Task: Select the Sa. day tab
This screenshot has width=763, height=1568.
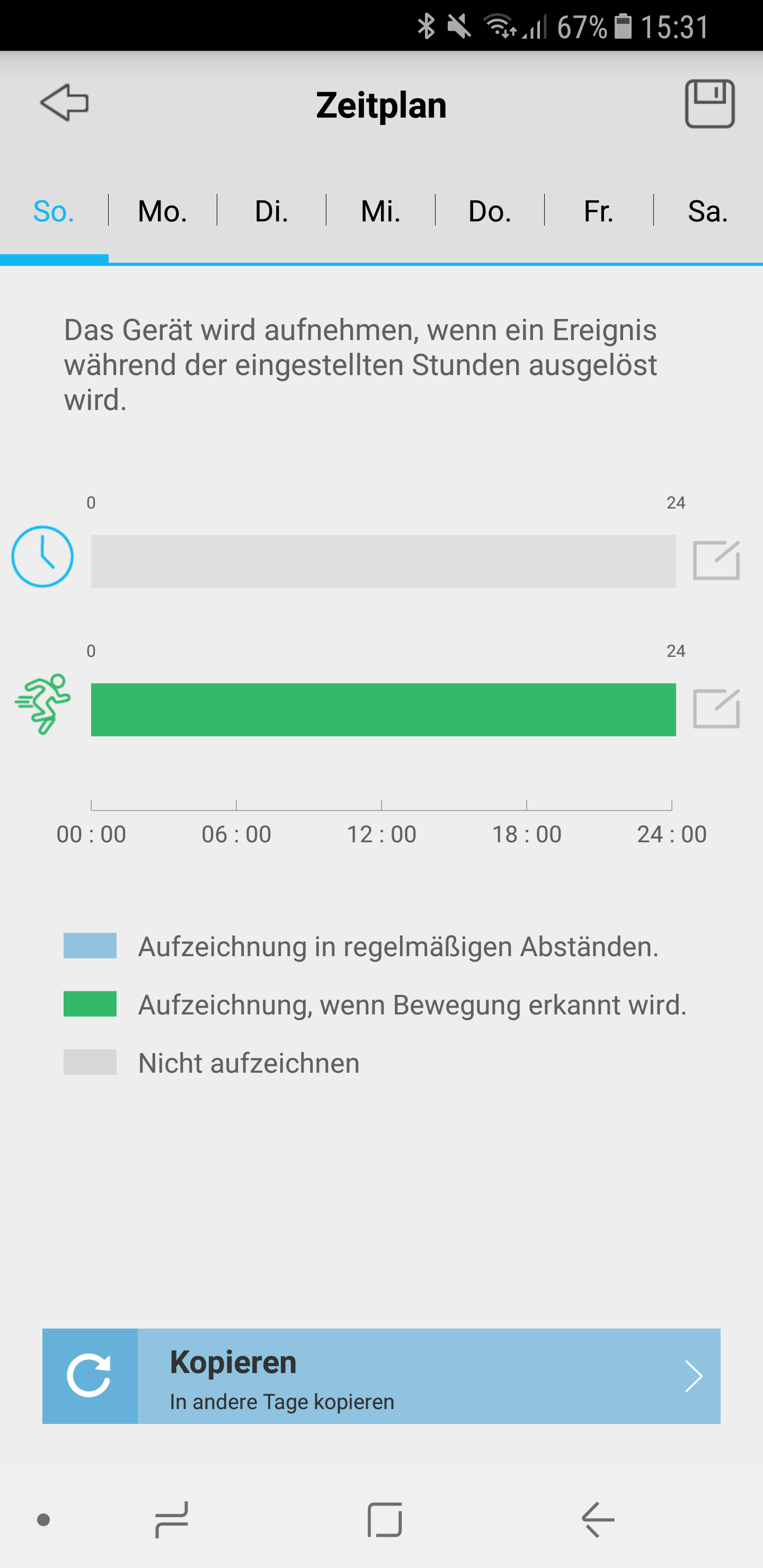Action: (x=707, y=211)
